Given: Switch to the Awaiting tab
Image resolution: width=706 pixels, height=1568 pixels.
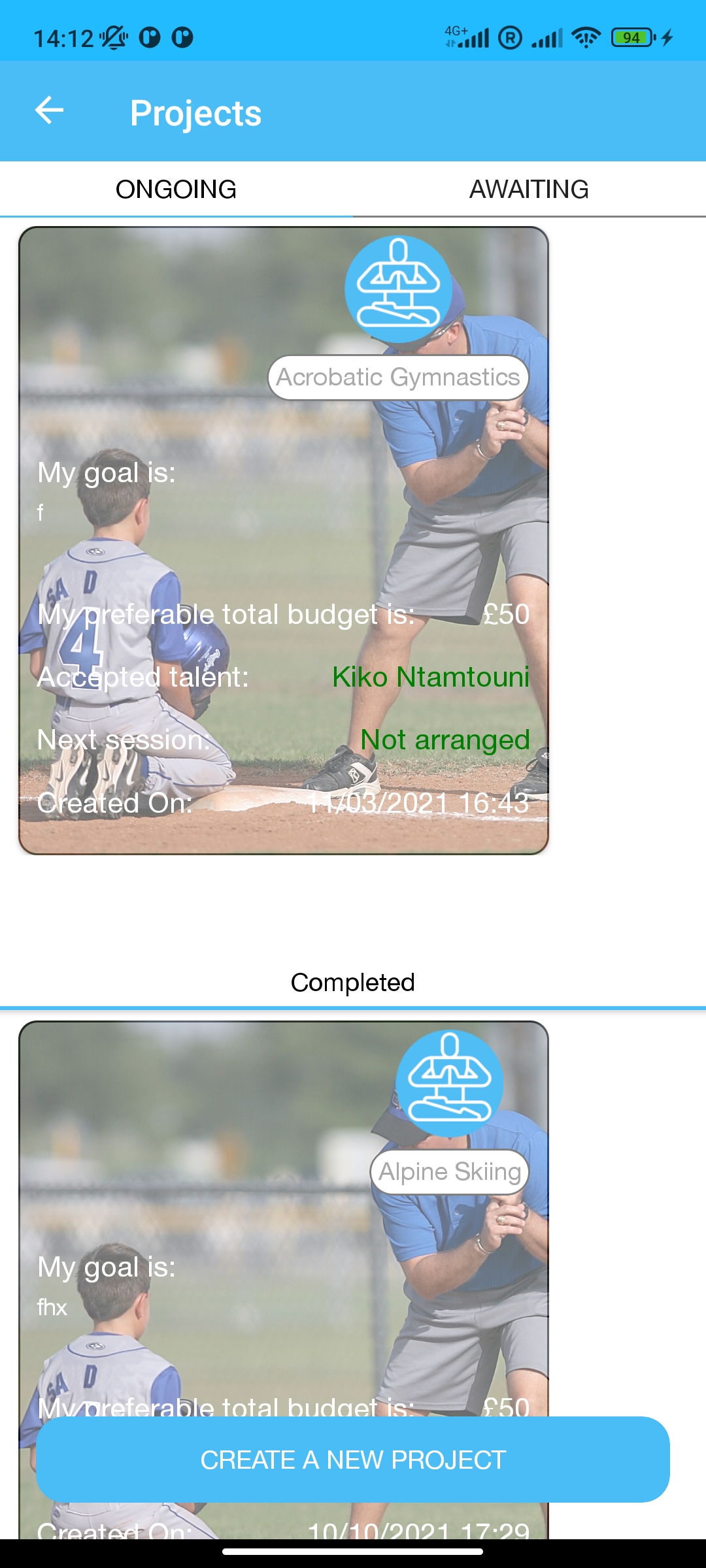Looking at the screenshot, I should [x=529, y=189].
